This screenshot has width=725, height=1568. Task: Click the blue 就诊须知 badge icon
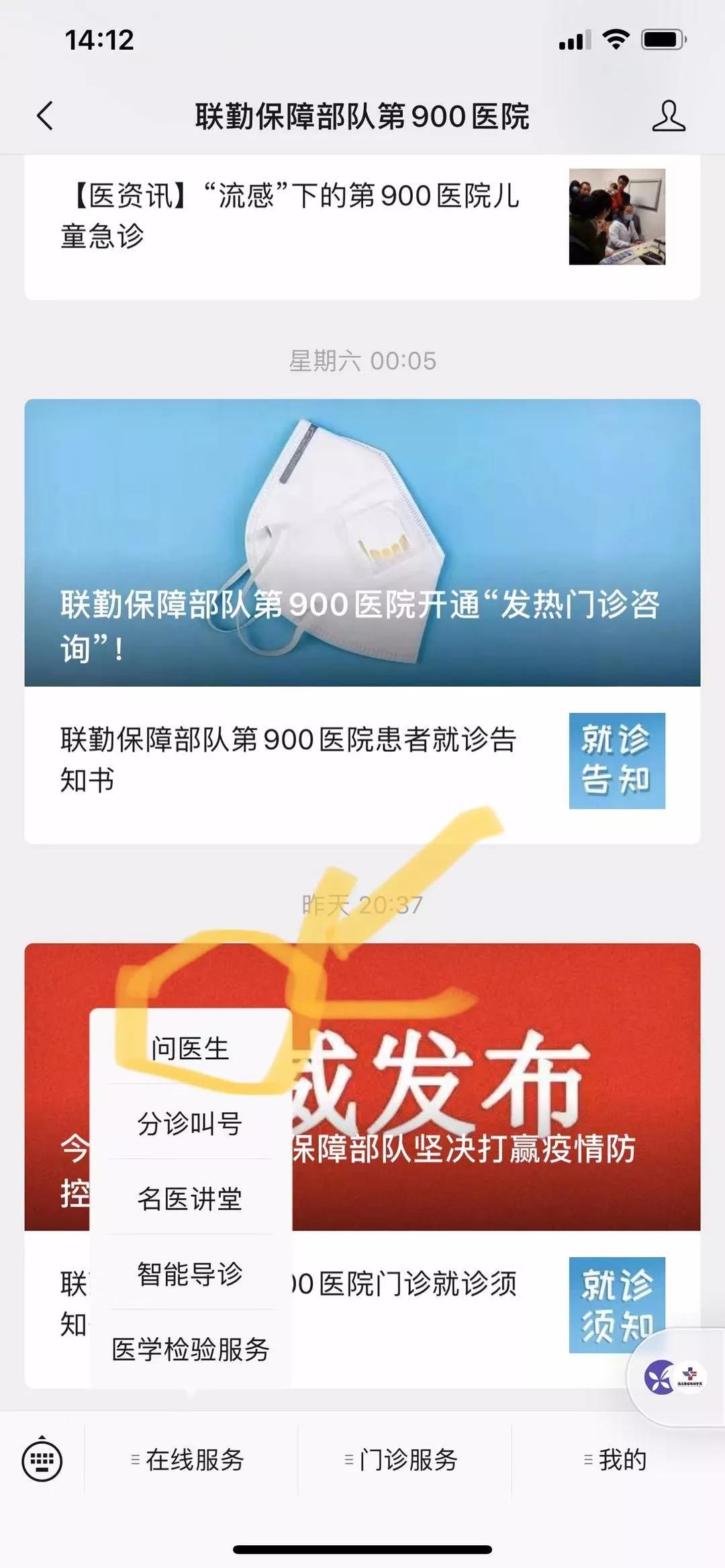pos(616,1301)
